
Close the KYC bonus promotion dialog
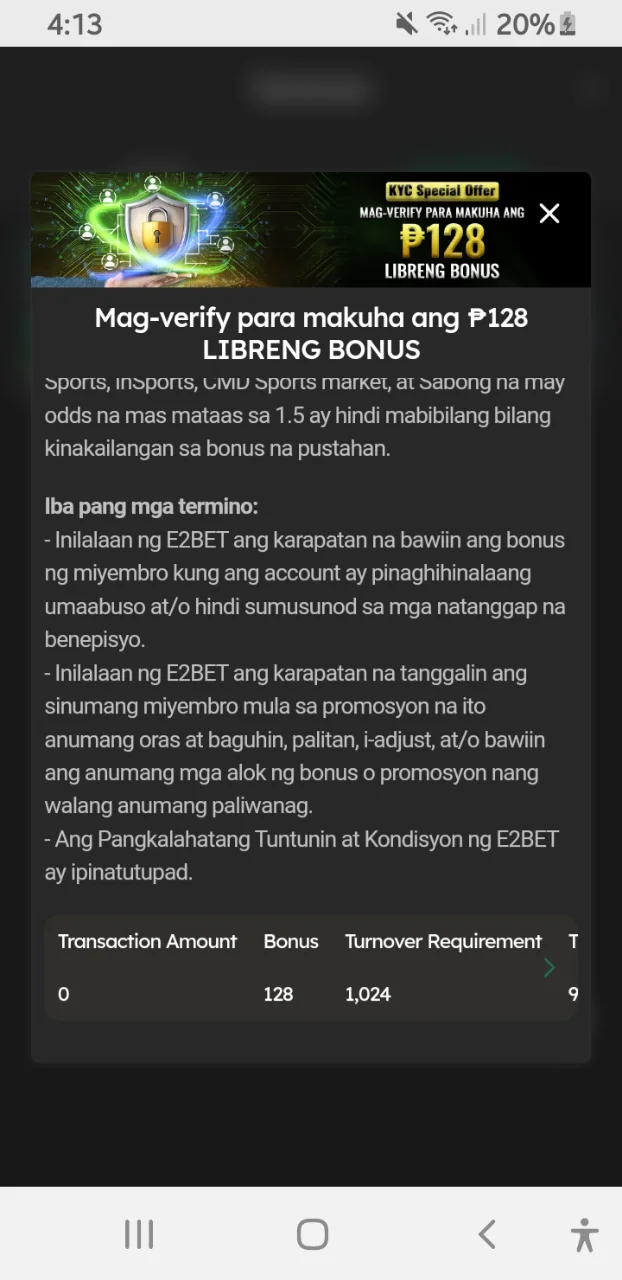pos(549,213)
